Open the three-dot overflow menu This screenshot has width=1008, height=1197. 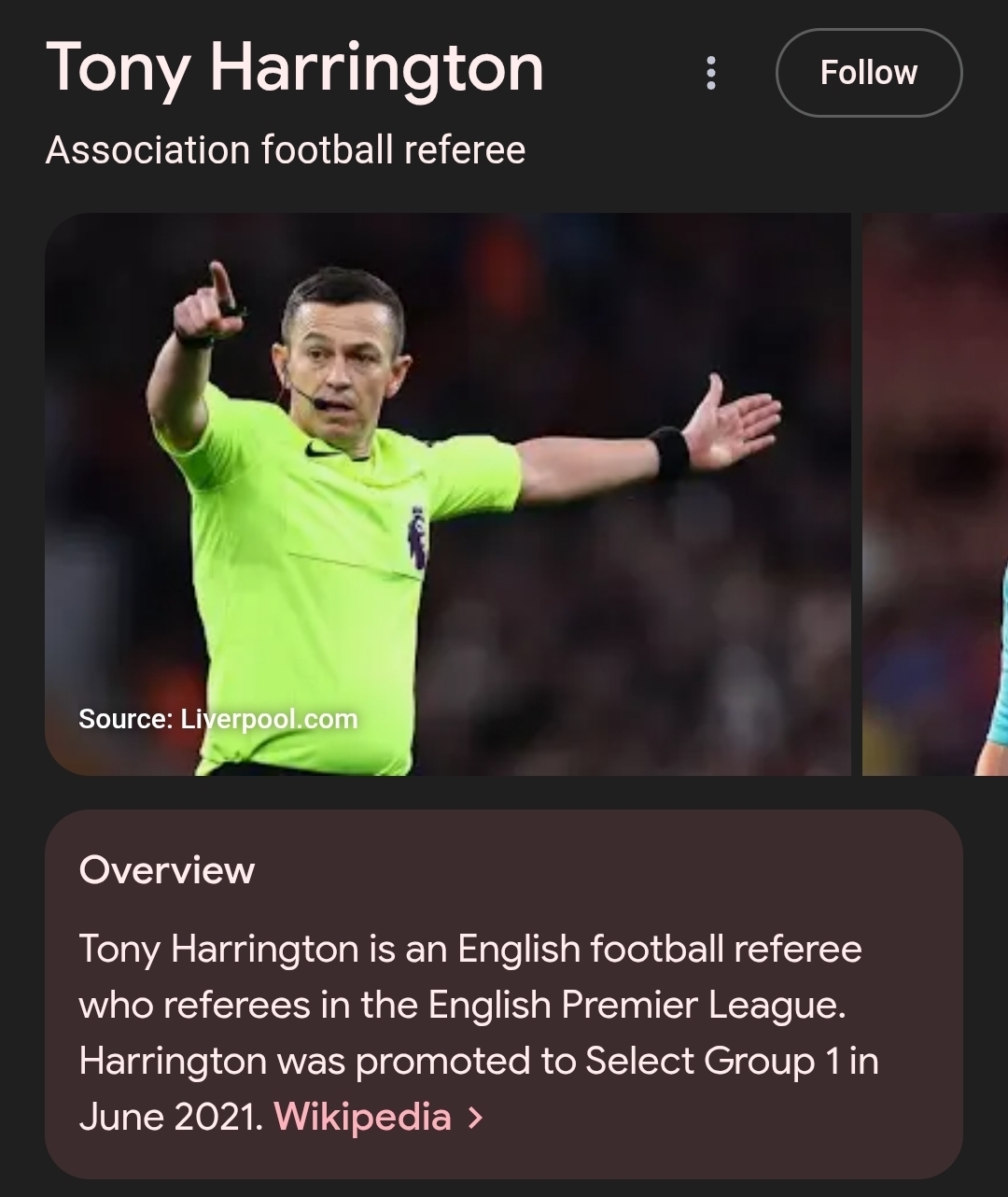click(711, 73)
